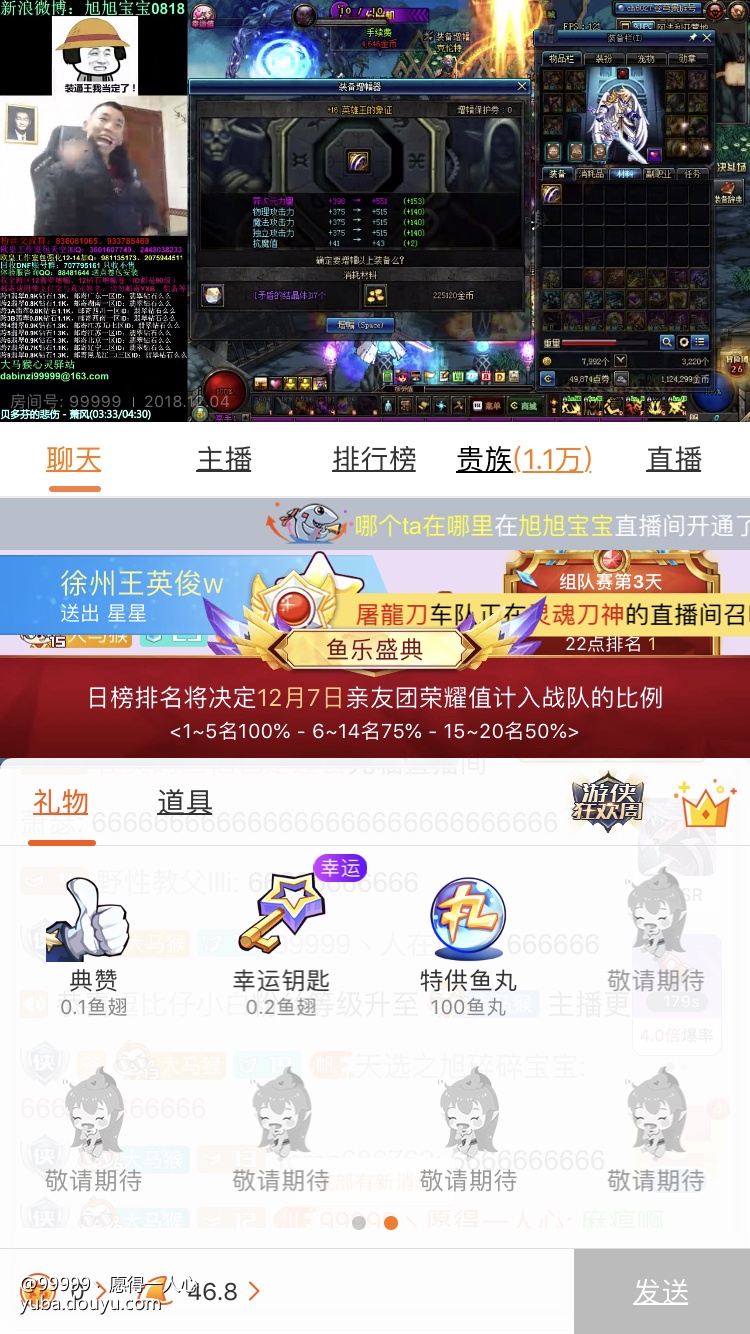
Task: Open the 日榜排名 red ranking banner
Action: click(374, 712)
